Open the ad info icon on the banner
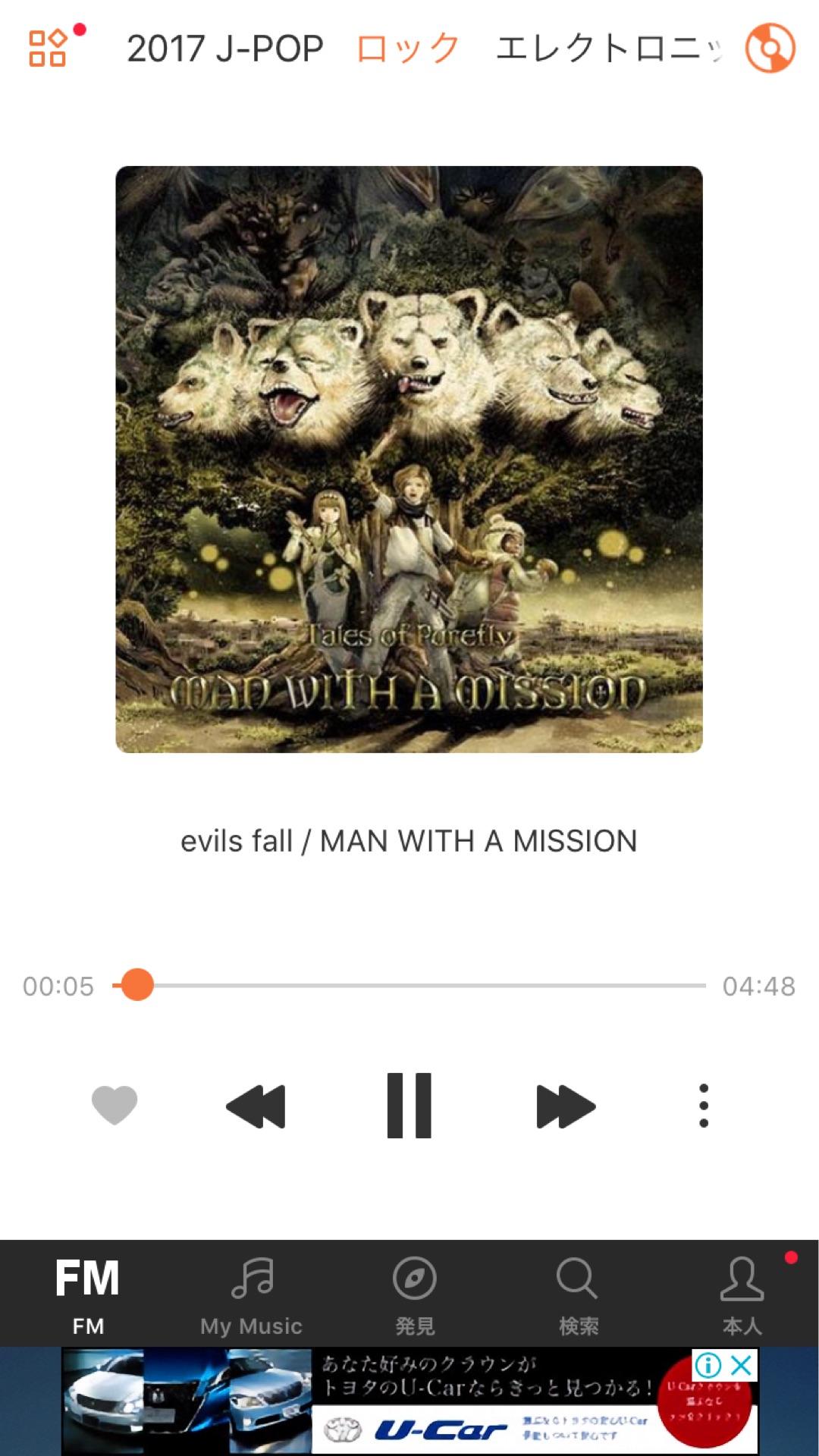 click(708, 1365)
